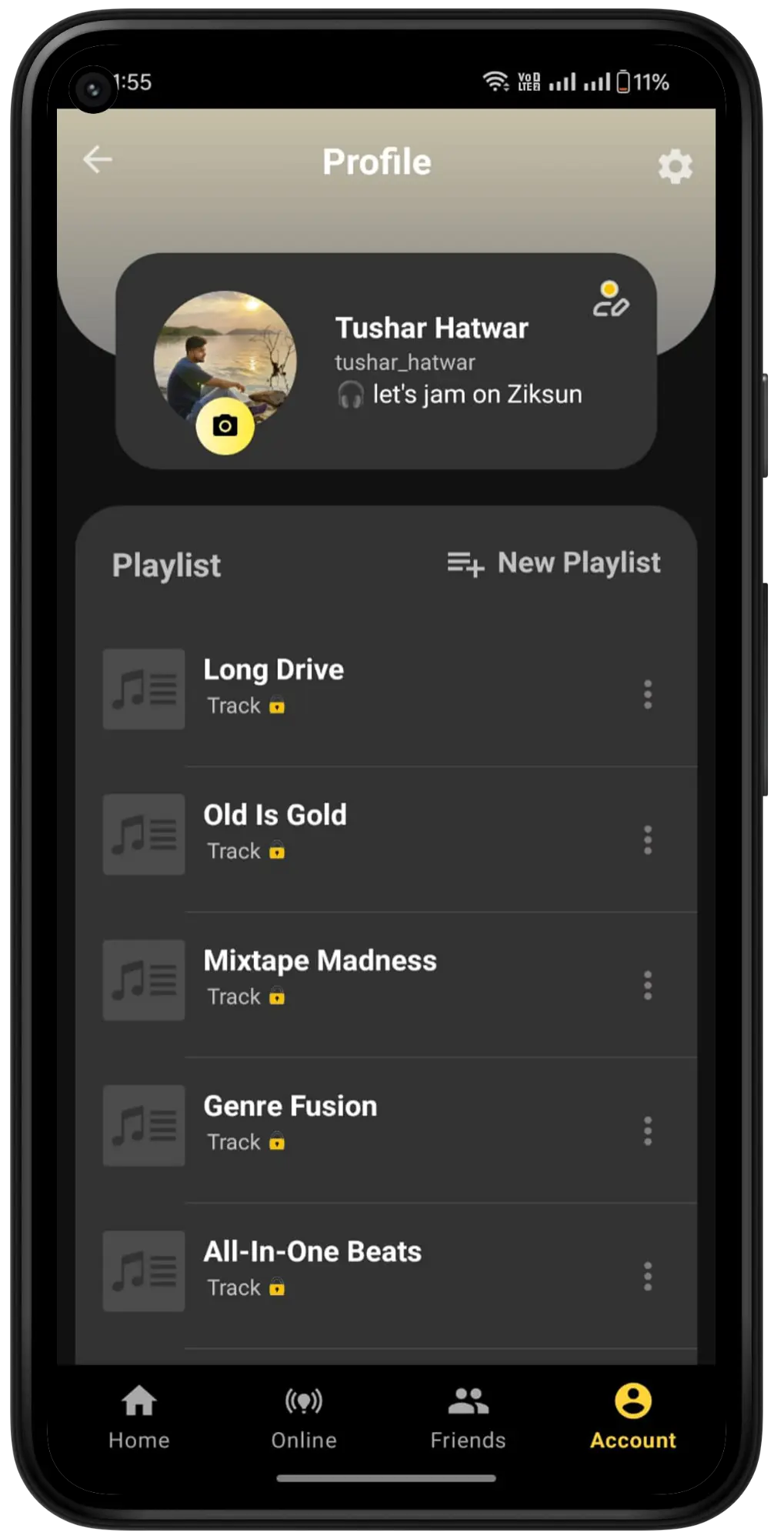The width and height of the screenshot is (784, 1539).
Task: Switch to the Online tab
Action: 304,1417
